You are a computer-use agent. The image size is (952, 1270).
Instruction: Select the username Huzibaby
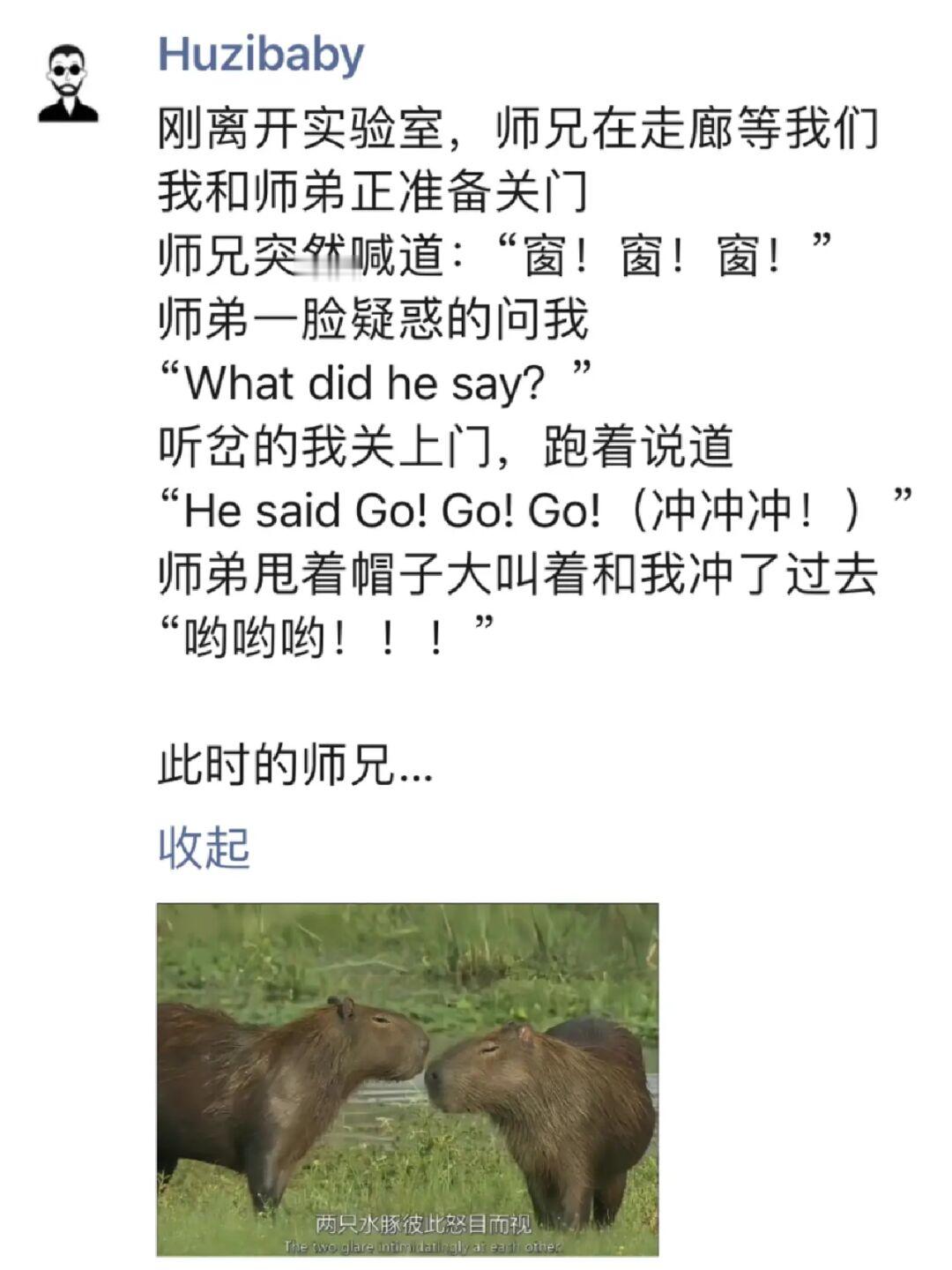[260, 55]
